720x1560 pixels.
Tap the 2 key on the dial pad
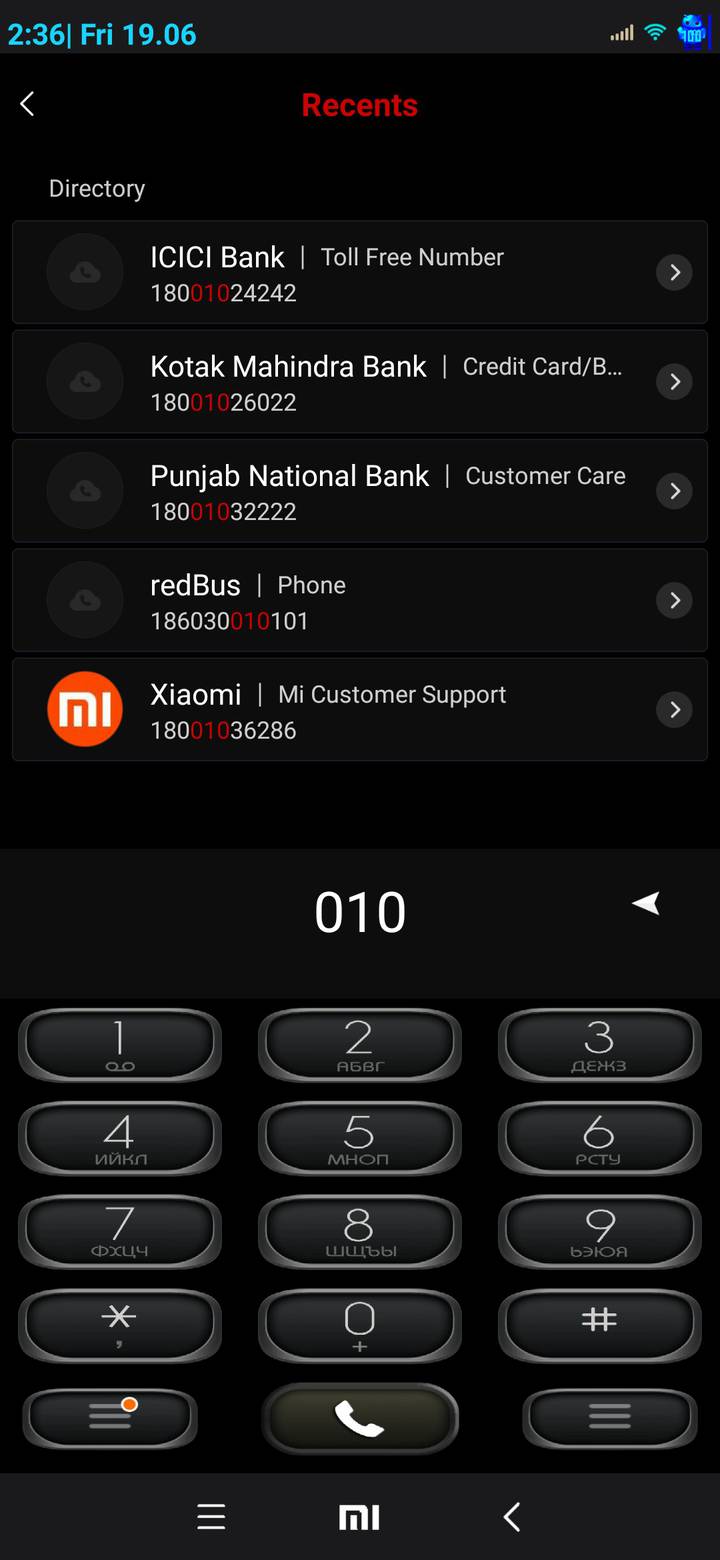pyautogui.click(x=360, y=1045)
